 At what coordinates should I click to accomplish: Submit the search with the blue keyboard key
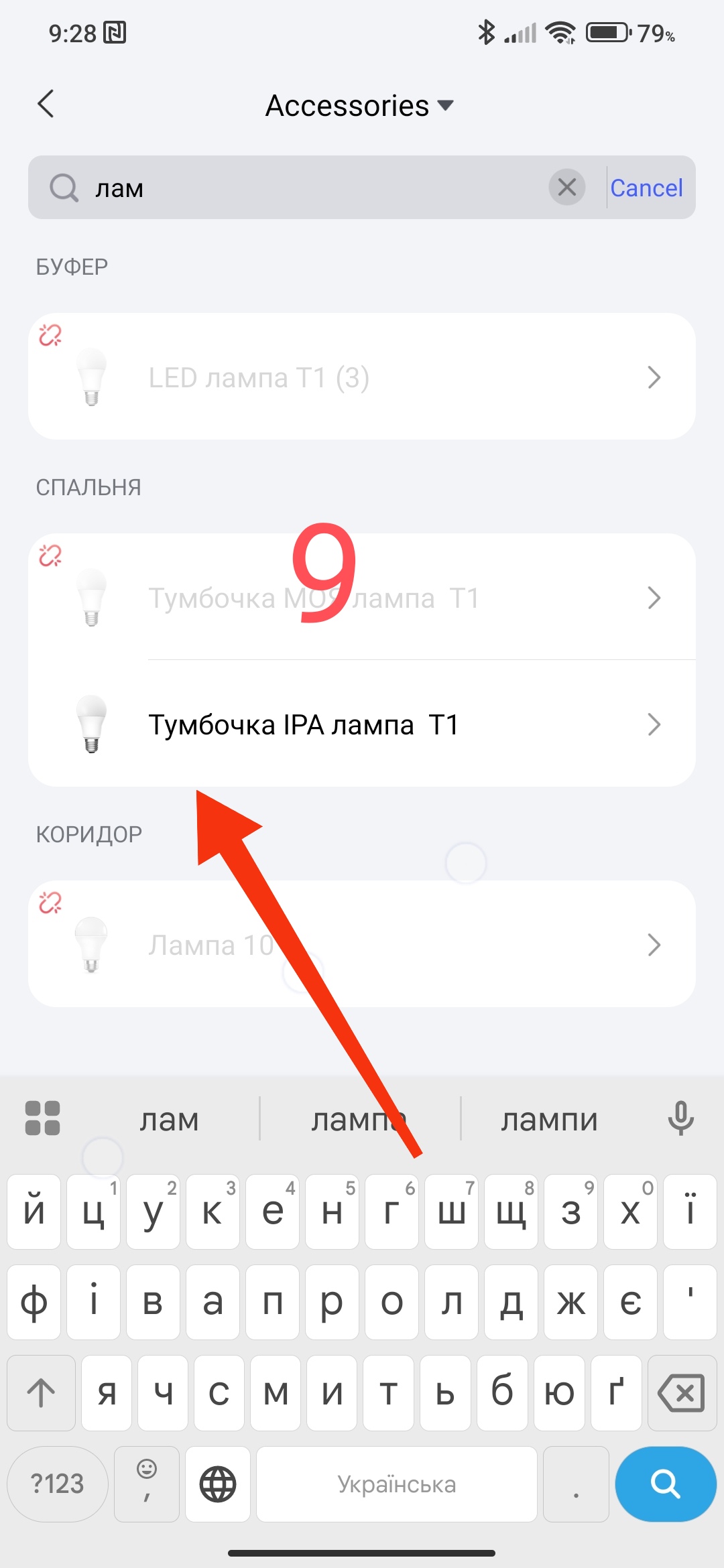(665, 1484)
